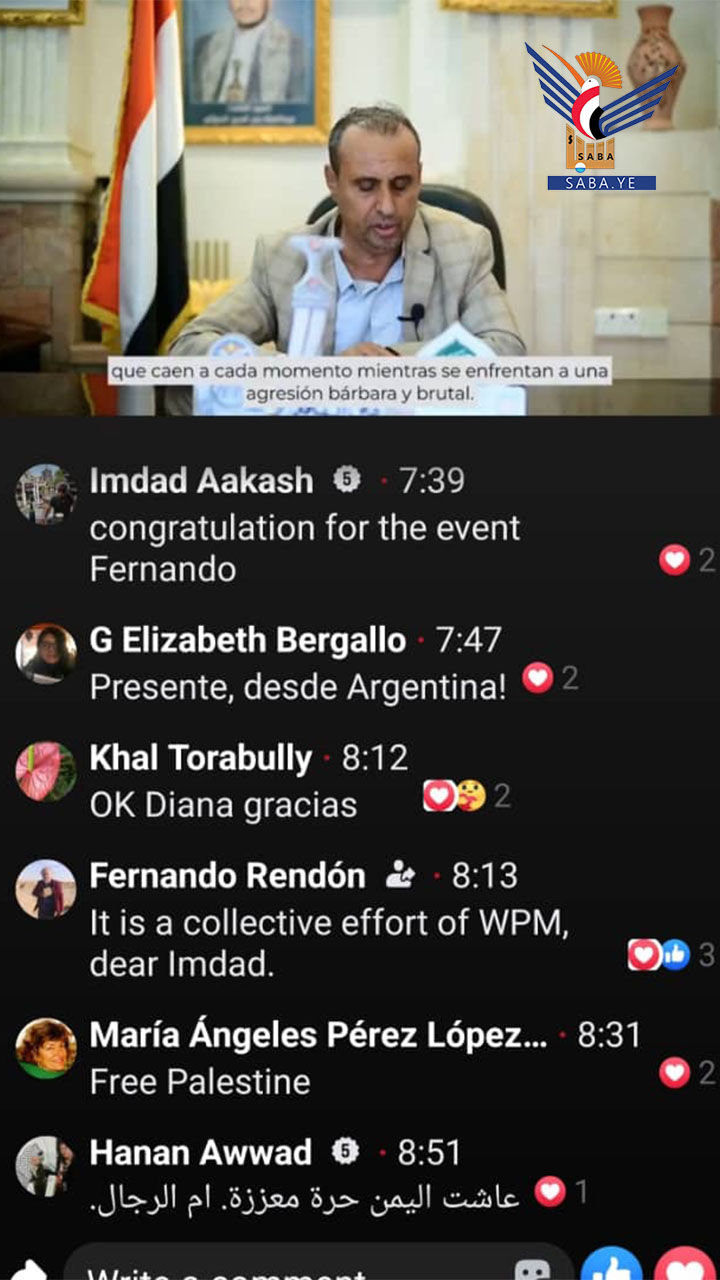Open Imdad Aakash's profile

(46, 494)
